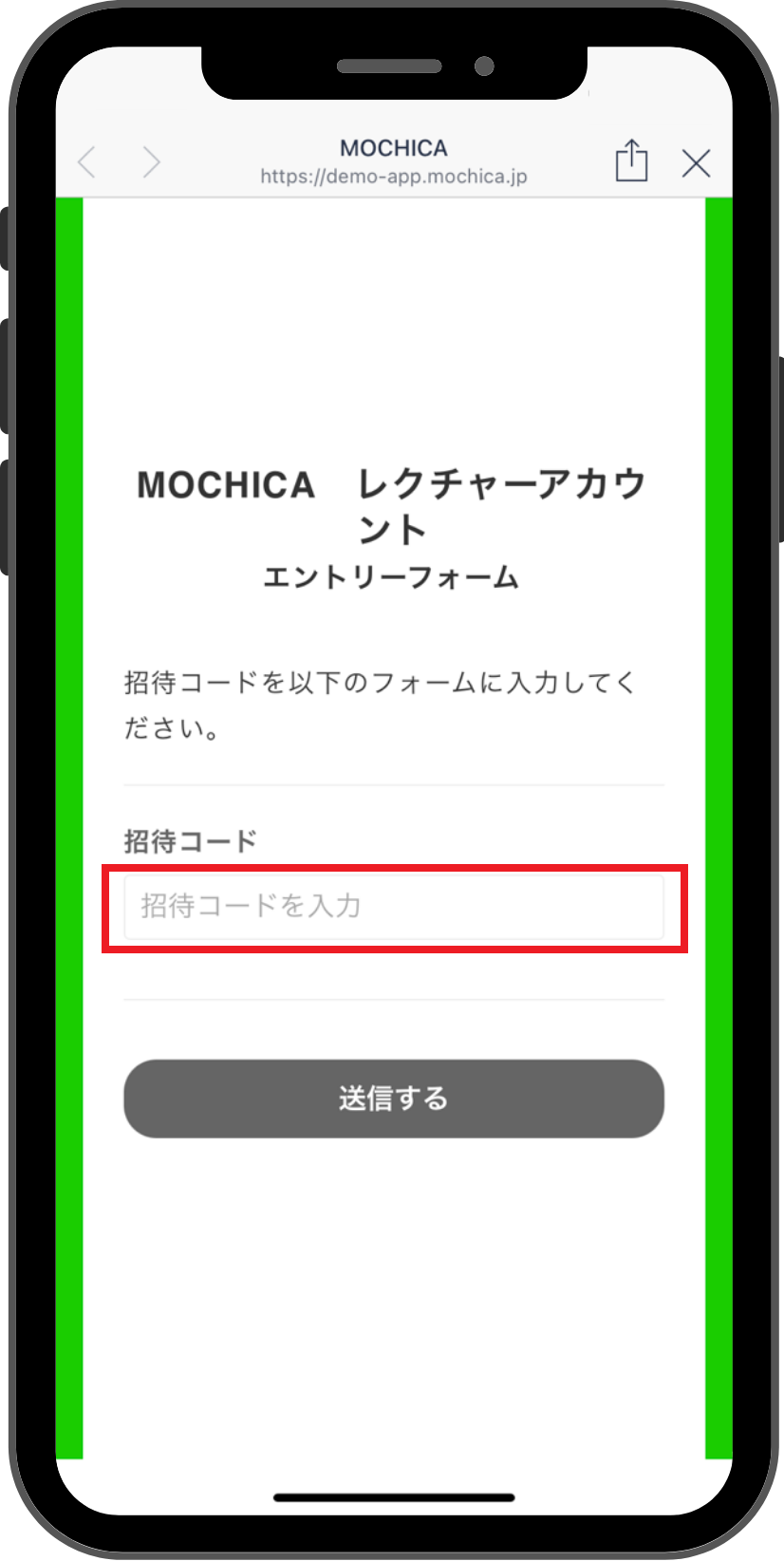Image resolution: width=784 pixels, height=1561 pixels.
Task: Go forward to next page
Action: [151, 162]
